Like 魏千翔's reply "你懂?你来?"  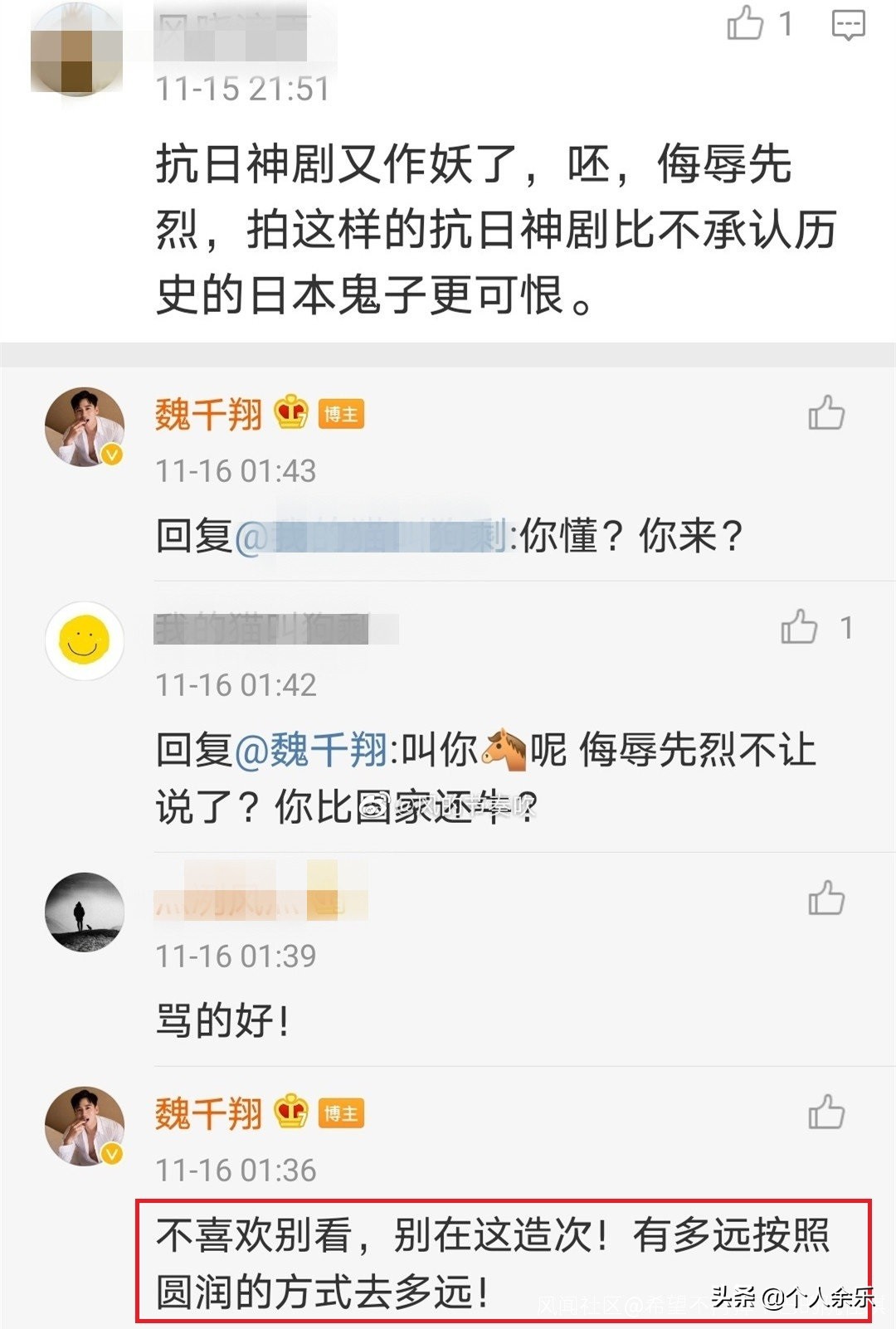[826, 412]
